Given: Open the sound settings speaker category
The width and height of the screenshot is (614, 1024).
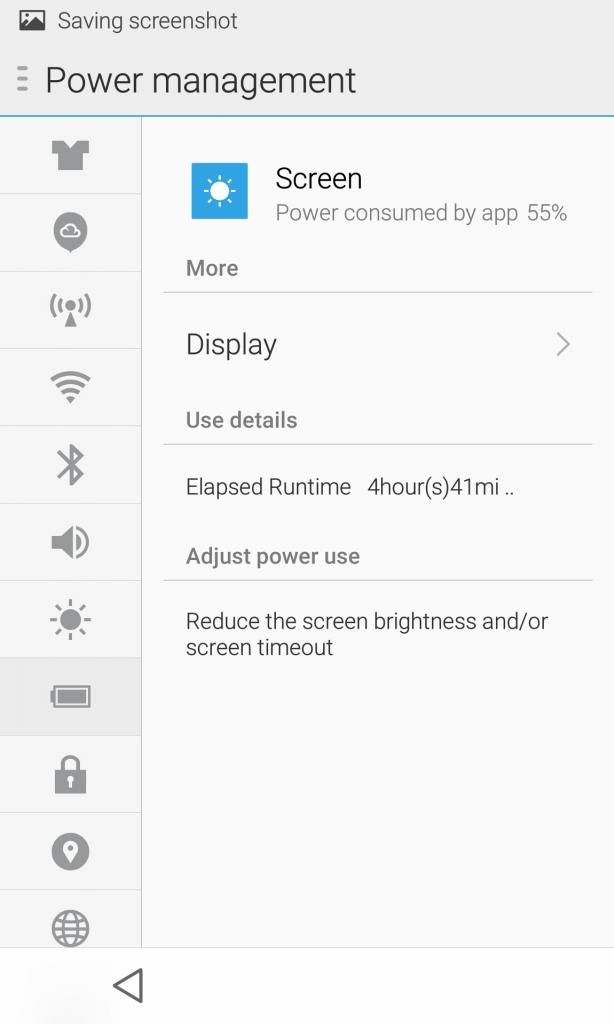Looking at the screenshot, I should click(x=70, y=542).
